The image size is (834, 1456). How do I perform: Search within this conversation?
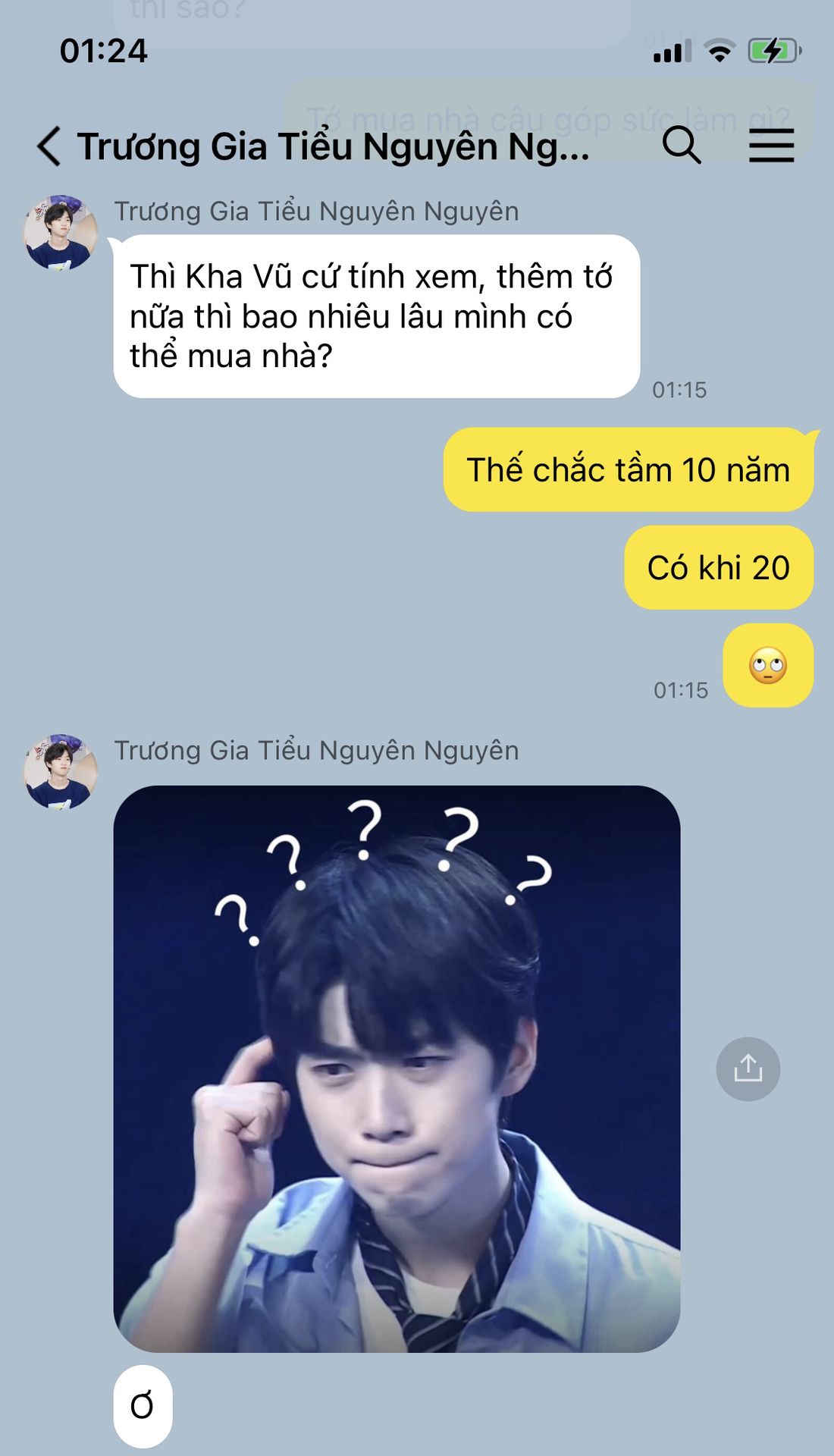pos(682,146)
